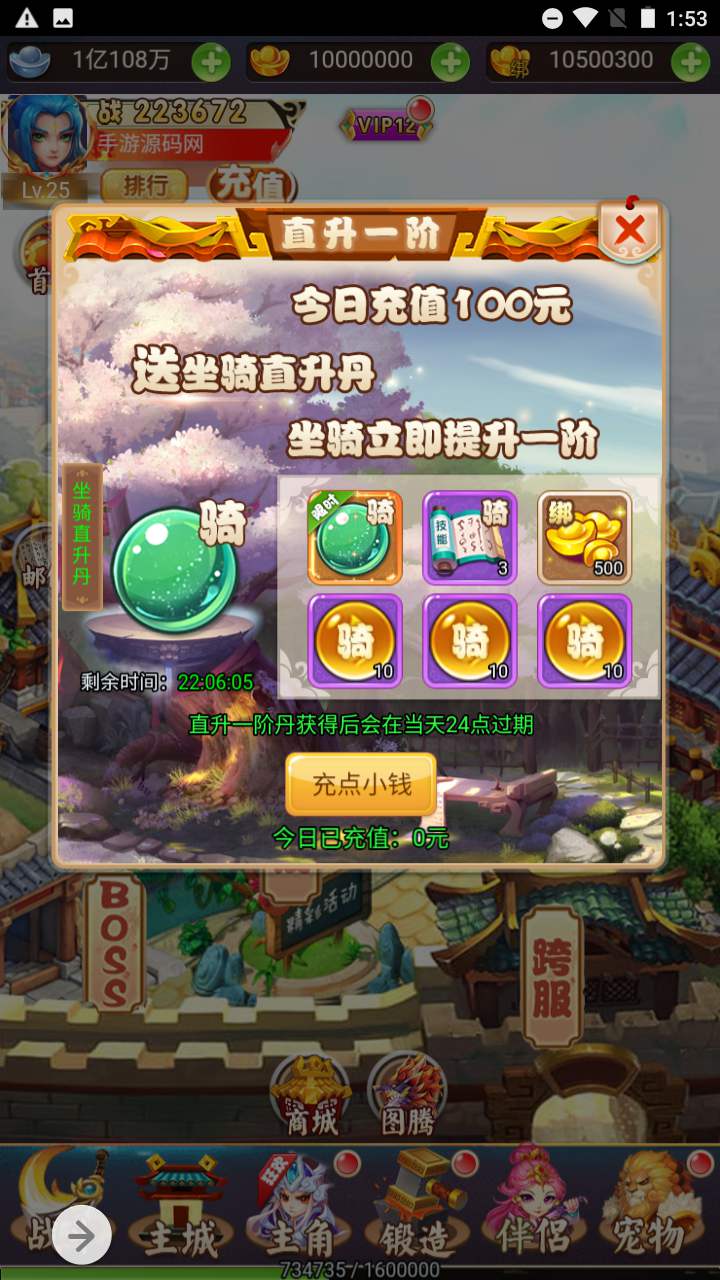The image size is (720, 1280).
Task: Open the 充值 recharge button
Action: (x=252, y=185)
